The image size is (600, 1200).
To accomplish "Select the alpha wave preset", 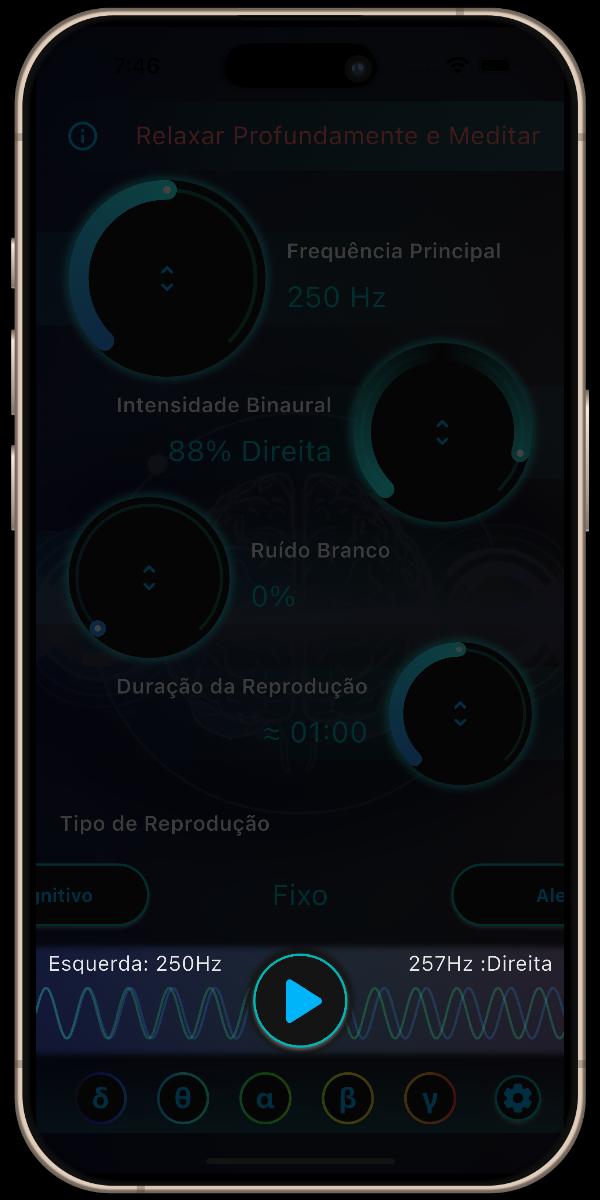I will point(265,1098).
